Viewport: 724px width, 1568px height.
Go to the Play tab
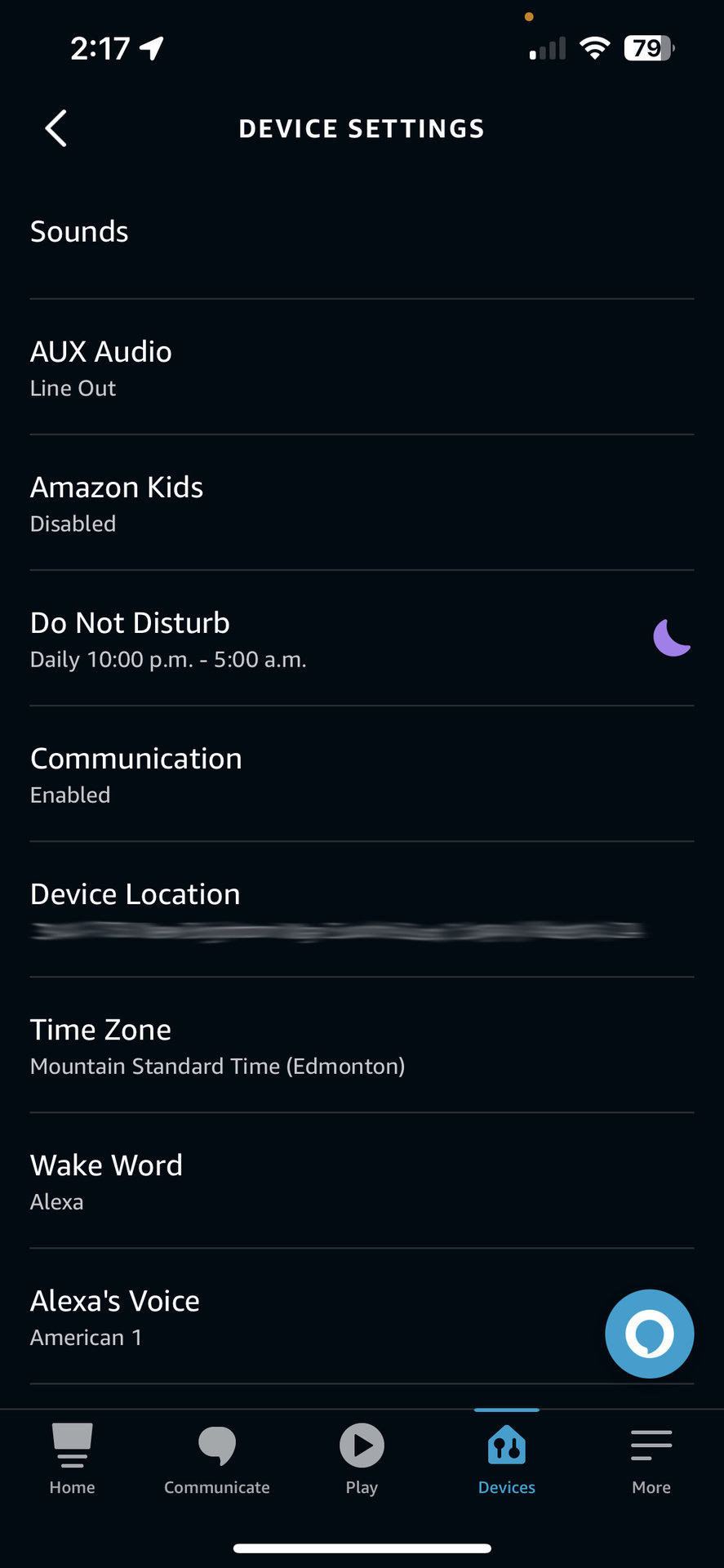click(x=362, y=1459)
